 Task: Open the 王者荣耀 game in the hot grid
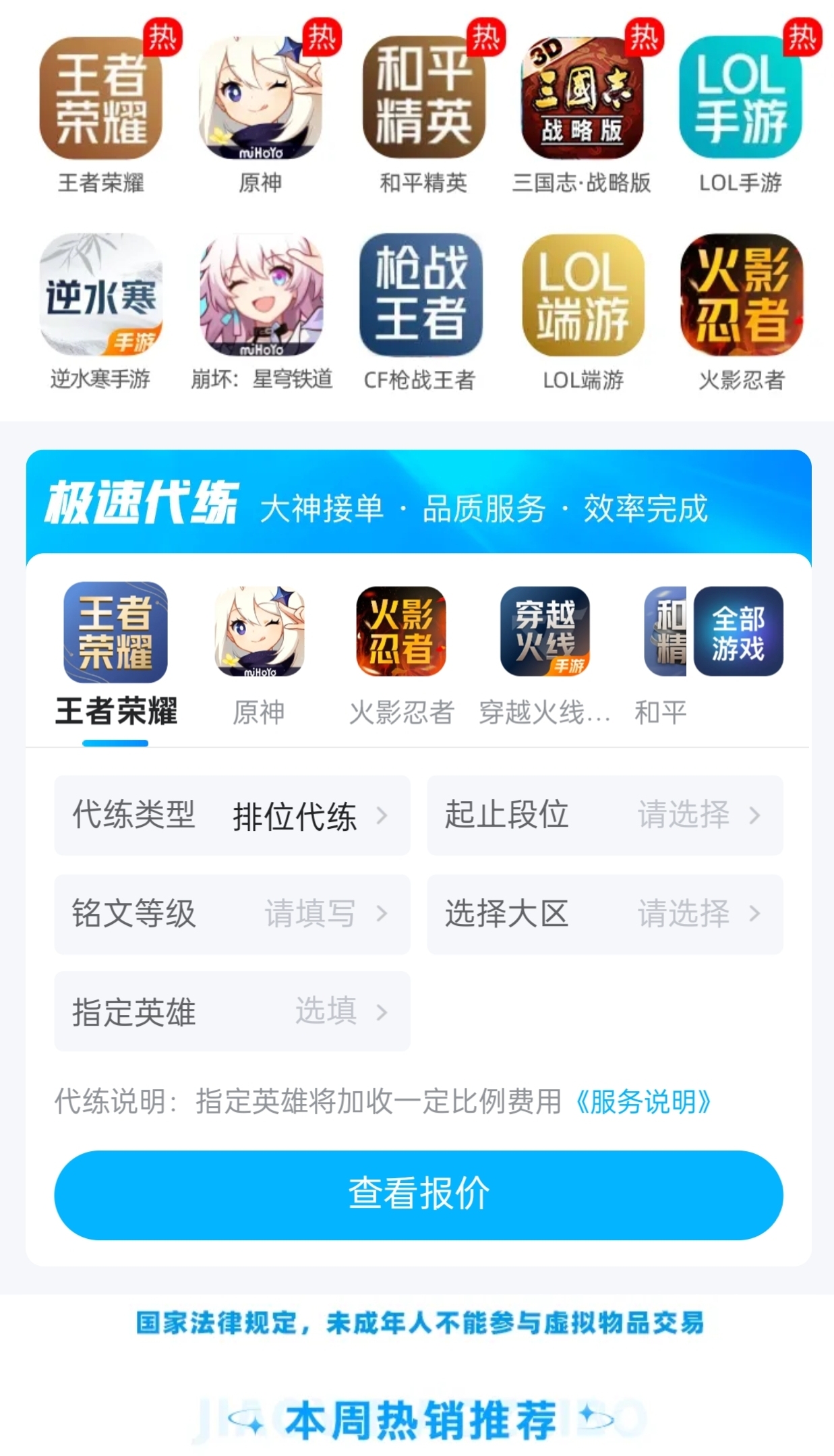pyautogui.click(x=100, y=99)
